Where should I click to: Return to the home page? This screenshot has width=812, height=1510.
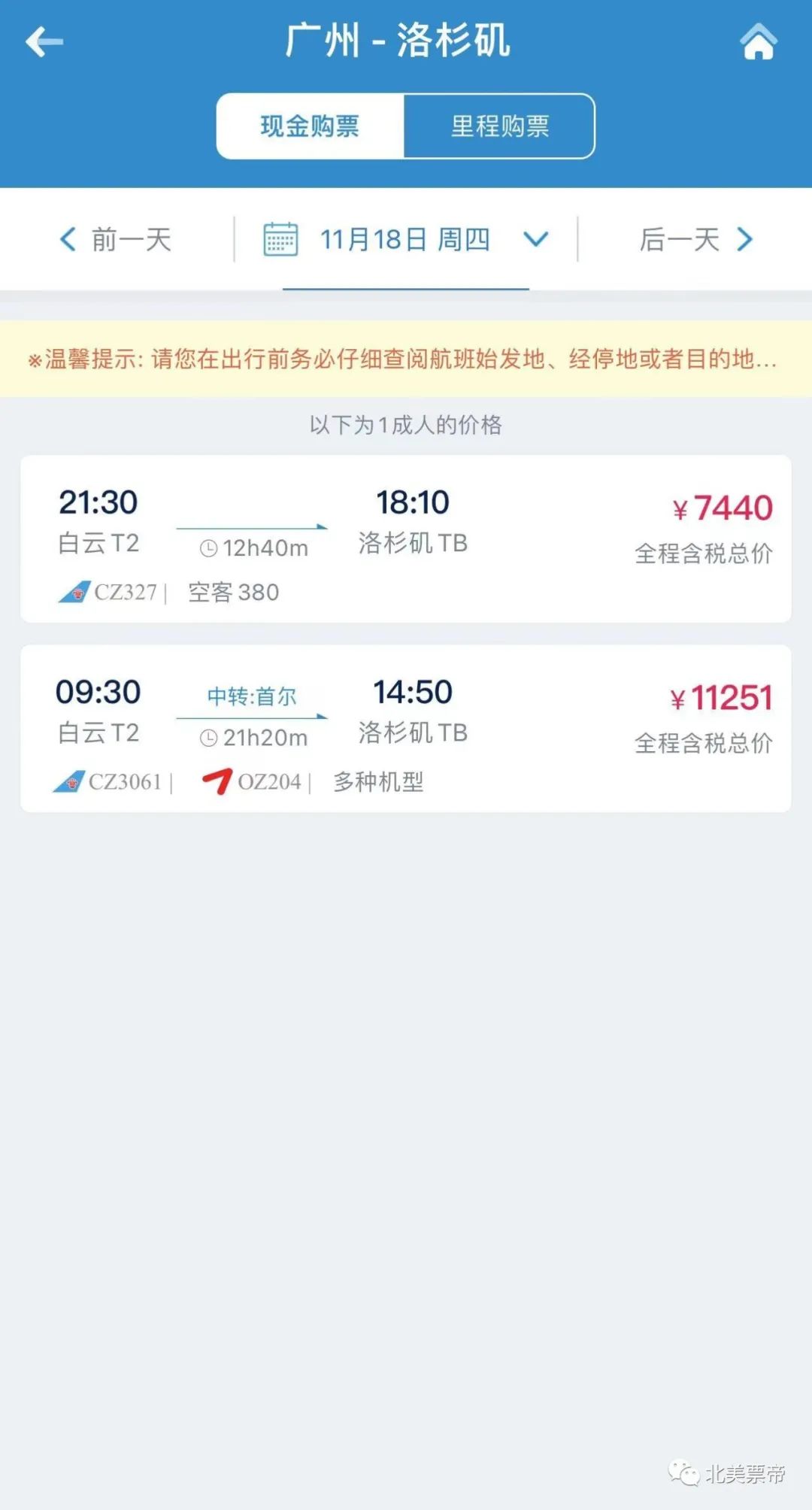pyautogui.click(x=758, y=42)
